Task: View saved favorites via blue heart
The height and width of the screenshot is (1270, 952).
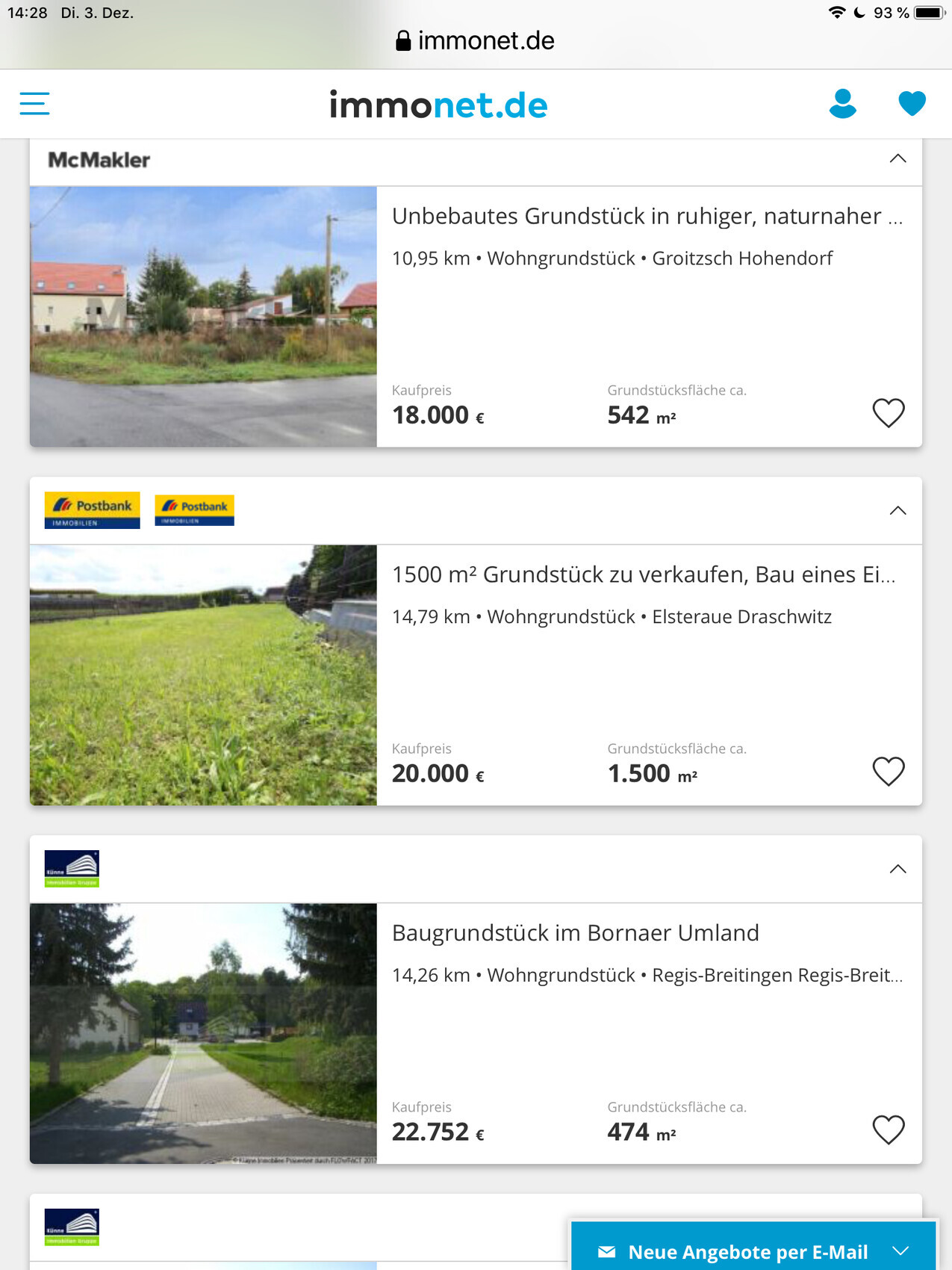Action: click(x=912, y=104)
